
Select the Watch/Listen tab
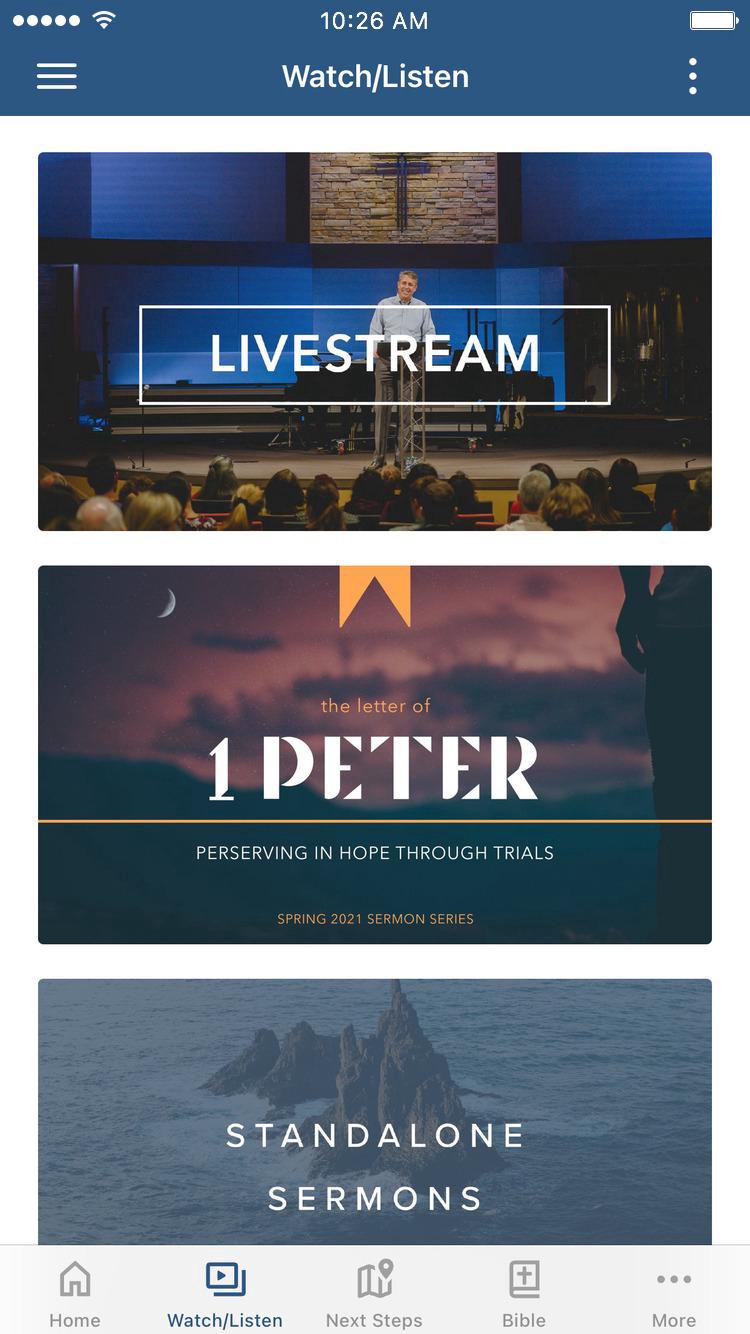tap(225, 1294)
